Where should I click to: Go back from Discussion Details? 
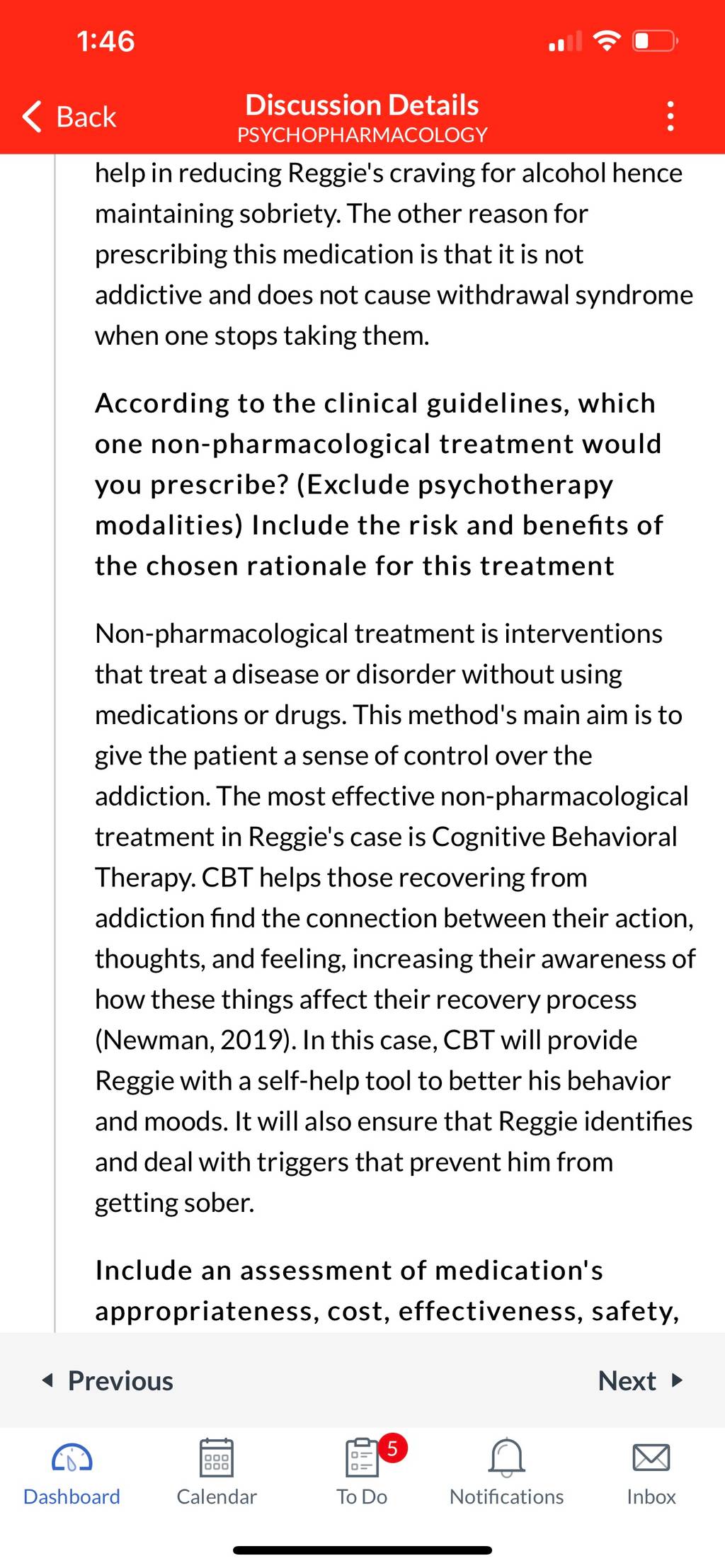coord(69,117)
